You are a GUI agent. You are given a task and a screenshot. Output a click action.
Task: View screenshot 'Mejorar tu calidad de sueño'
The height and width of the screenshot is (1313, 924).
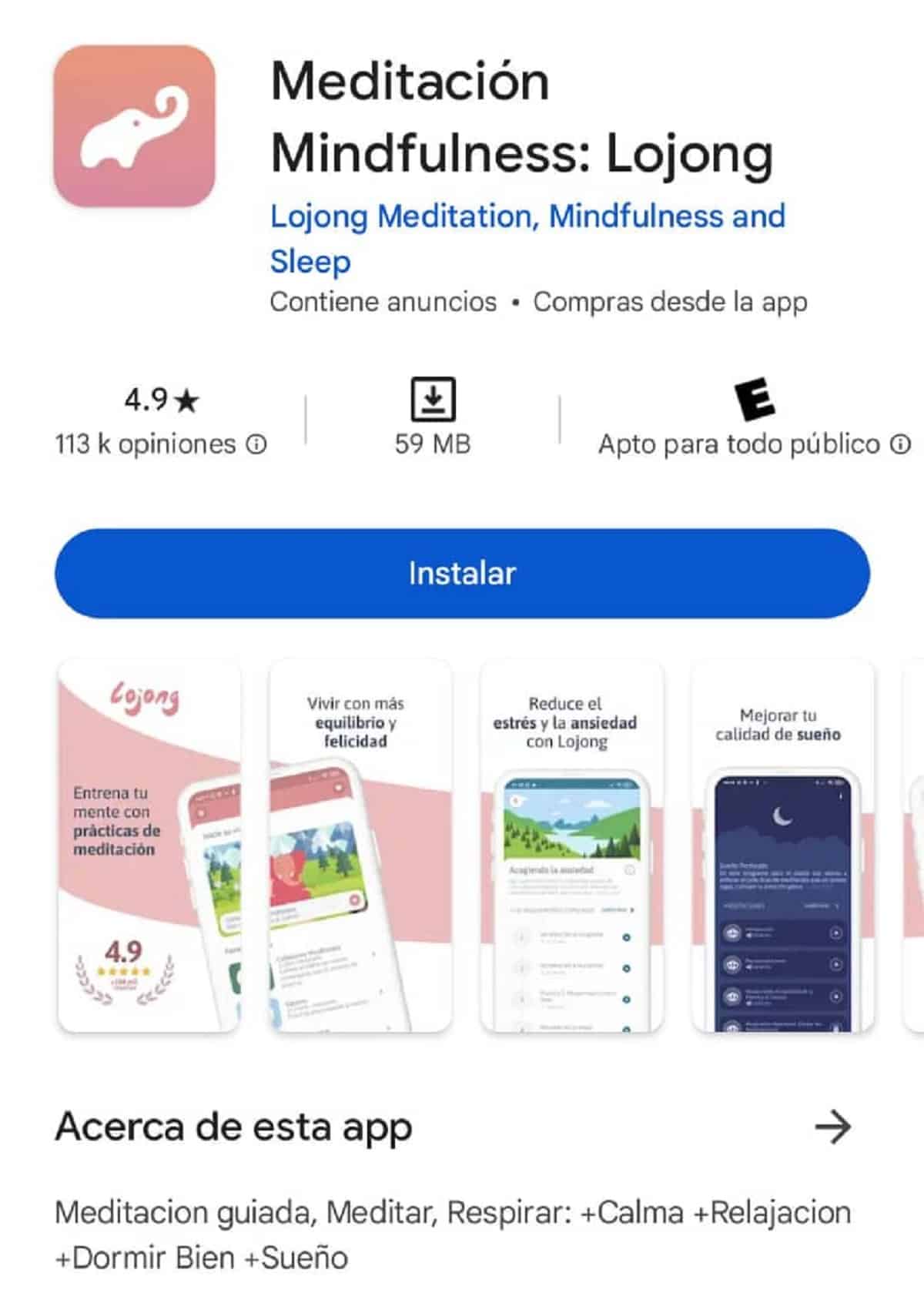pos(782,846)
